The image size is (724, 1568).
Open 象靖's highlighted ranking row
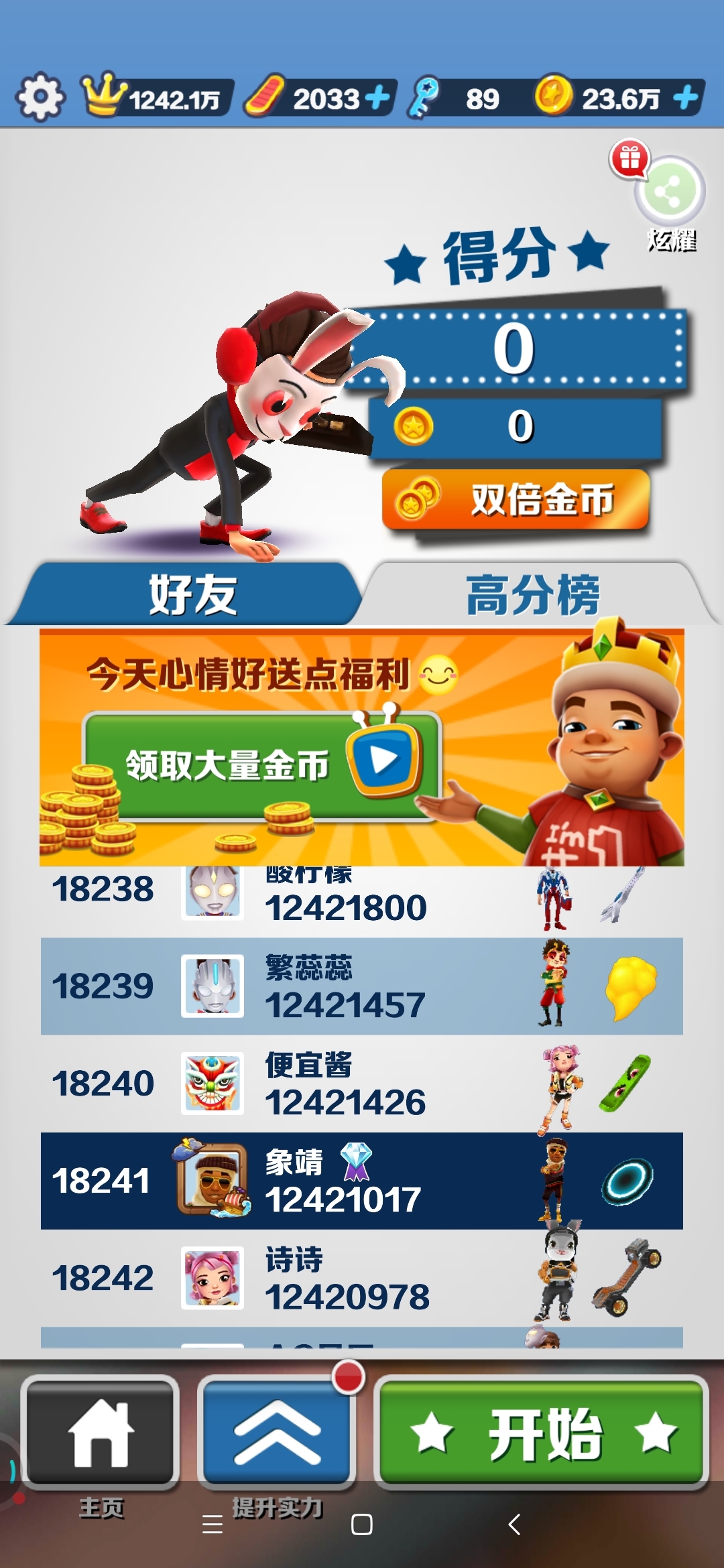coord(362,1181)
